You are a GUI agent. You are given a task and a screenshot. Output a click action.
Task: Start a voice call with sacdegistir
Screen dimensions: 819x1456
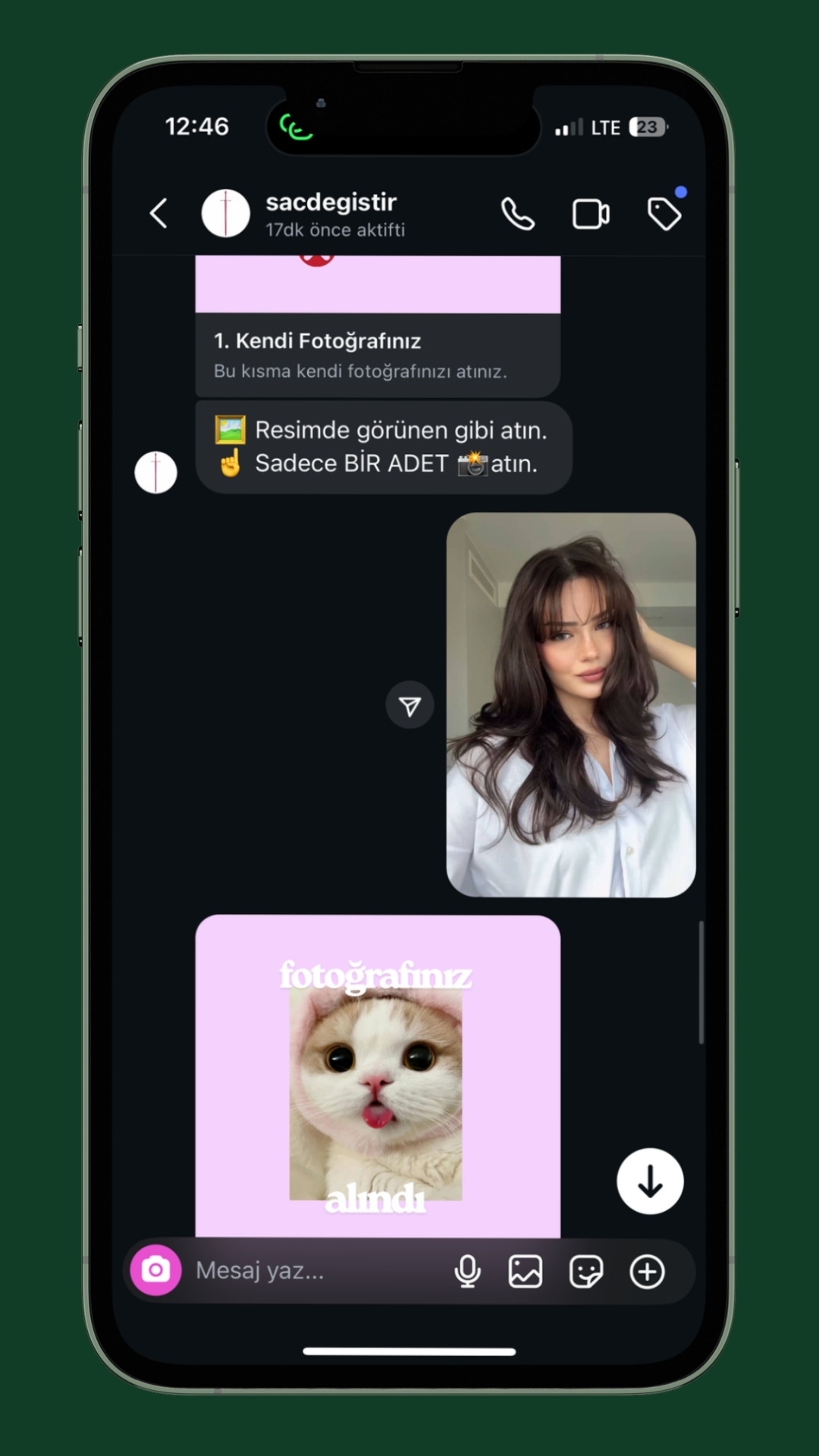518,214
